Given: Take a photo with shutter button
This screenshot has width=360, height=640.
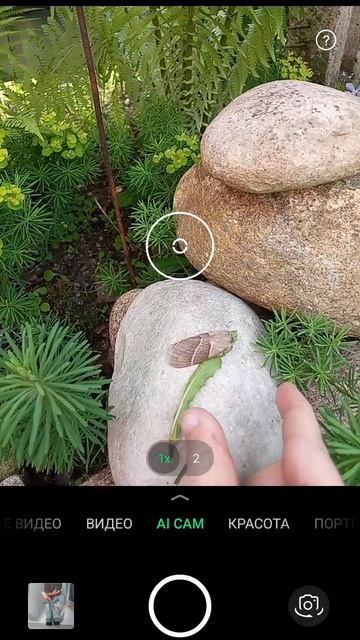Looking at the screenshot, I should pos(180,606).
